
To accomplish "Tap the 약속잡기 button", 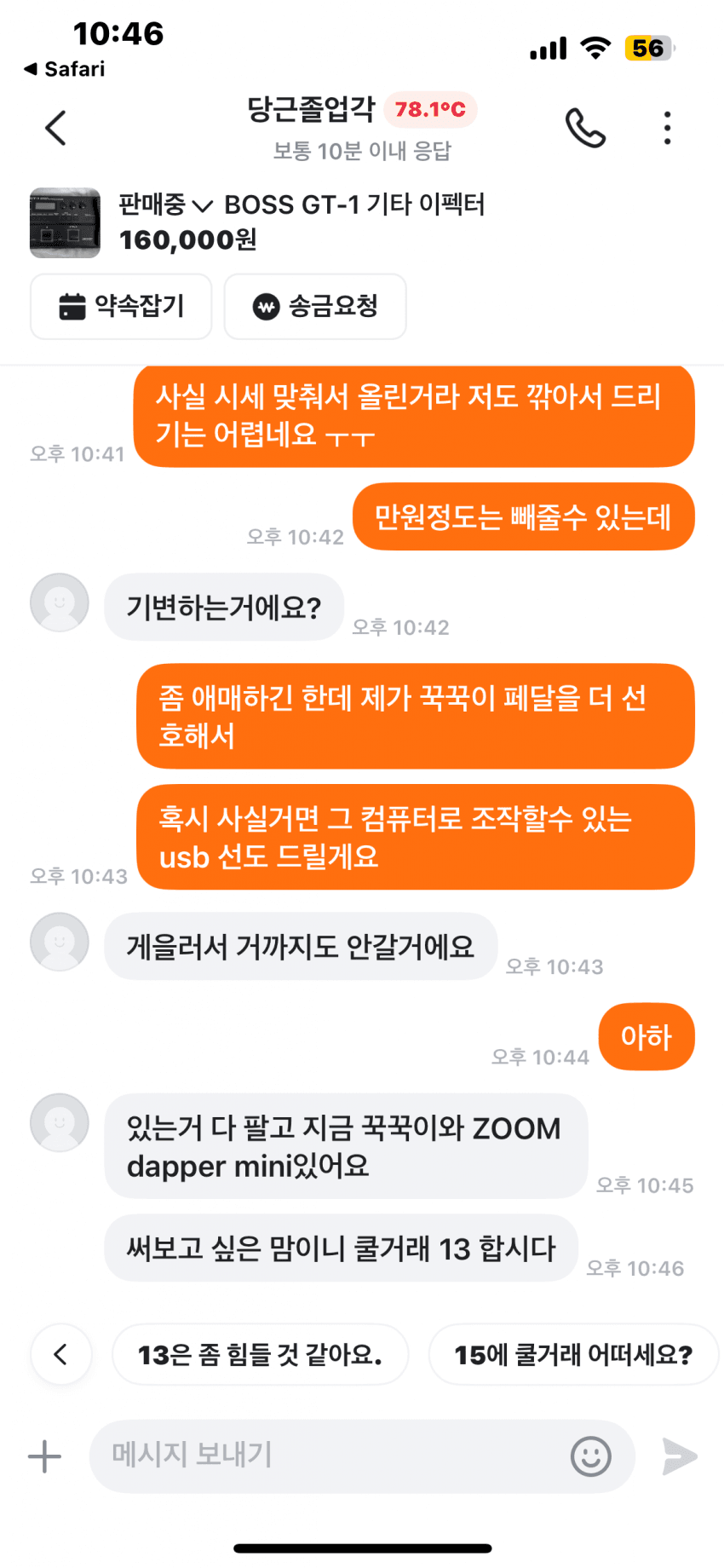I will click(x=121, y=307).
